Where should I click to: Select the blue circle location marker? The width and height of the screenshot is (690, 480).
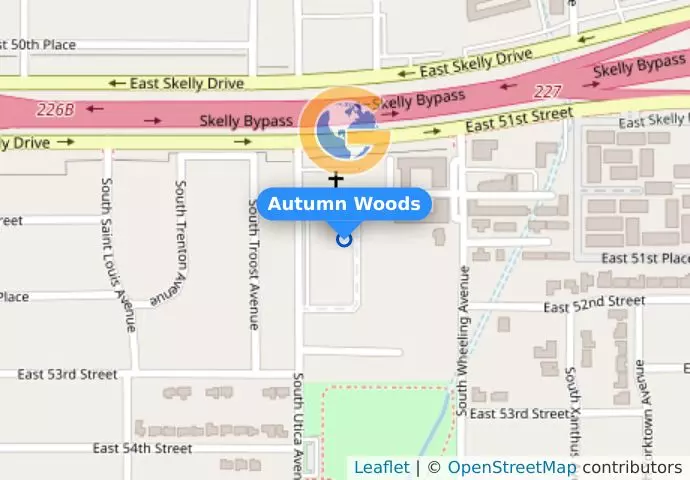(344, 239)
